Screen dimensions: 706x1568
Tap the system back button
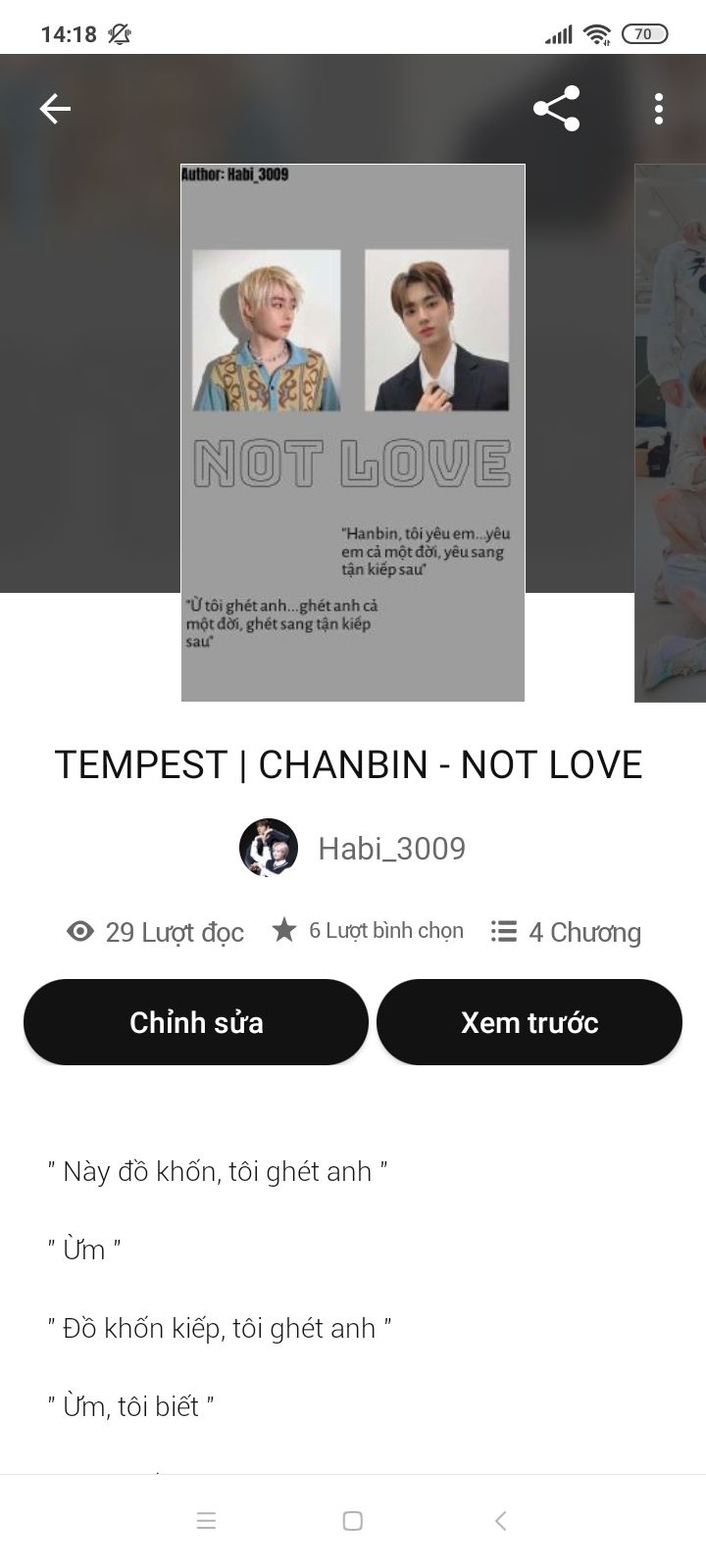(500, 1521)
